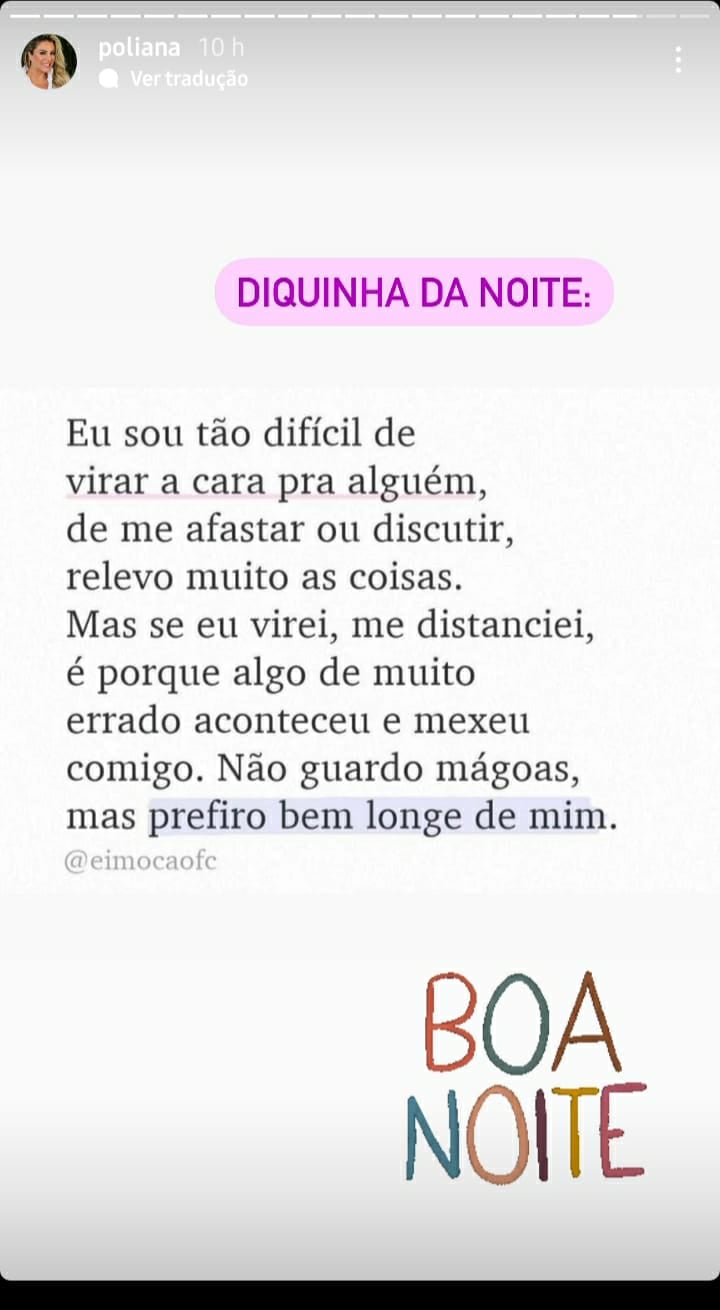Open poliana's profile picture
The width and height of the screenshot is (720, 1310).
(x=48, y=62)
